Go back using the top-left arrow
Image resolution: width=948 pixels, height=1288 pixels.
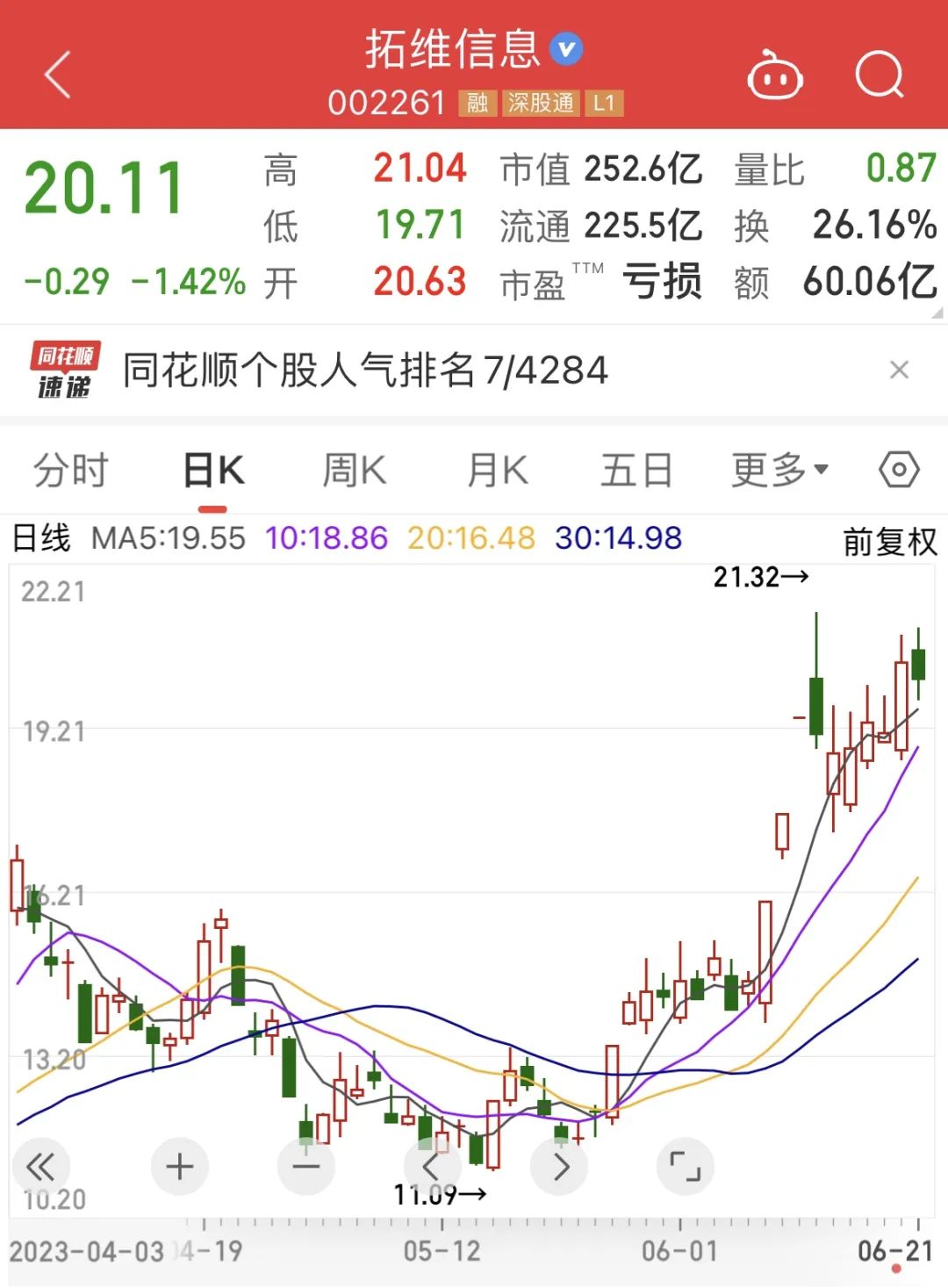click(58, 75)
